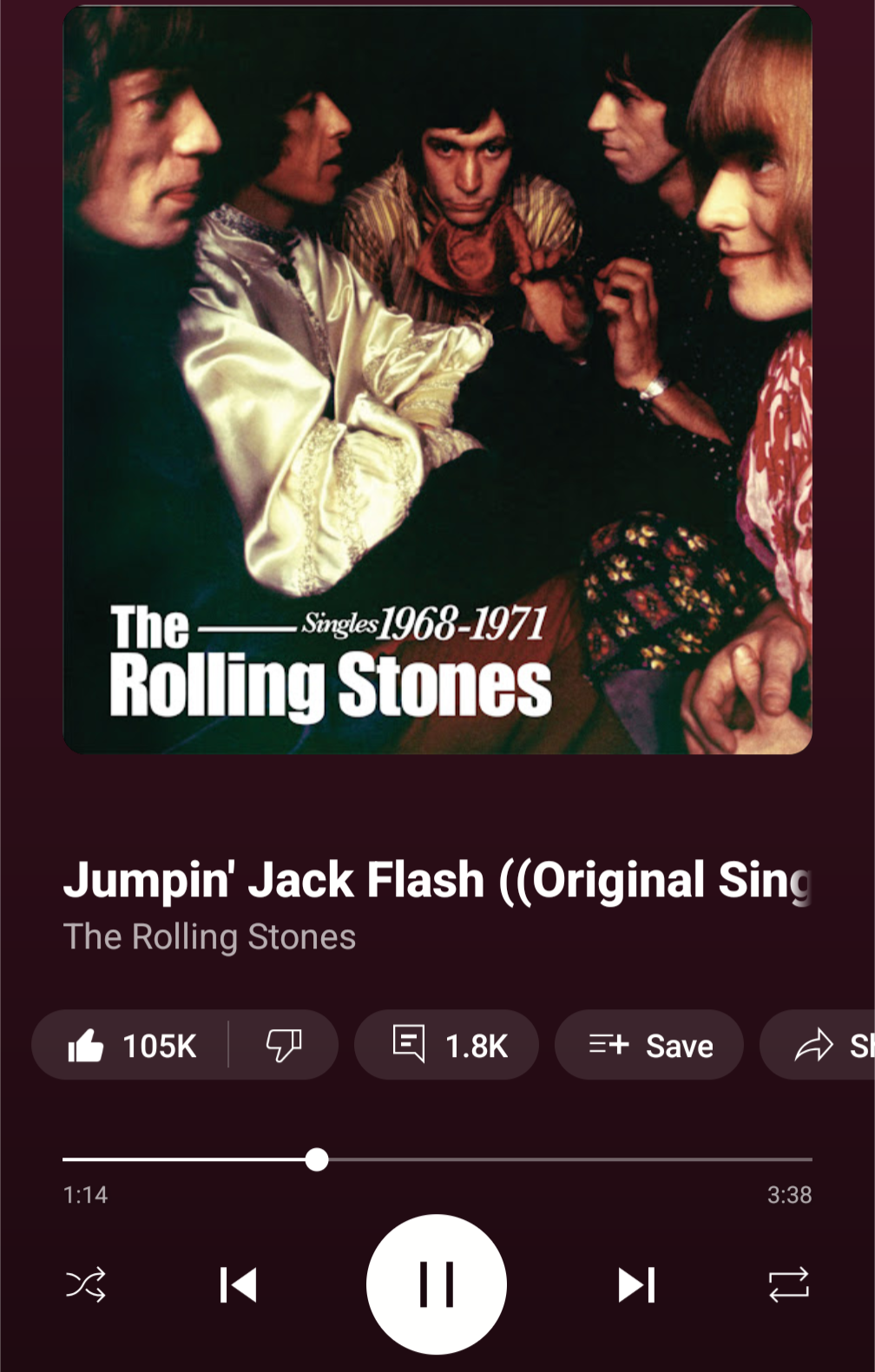The width and height of the screenshot is (875, 1372).
Task: Share this track
Action: (818, 1045)
